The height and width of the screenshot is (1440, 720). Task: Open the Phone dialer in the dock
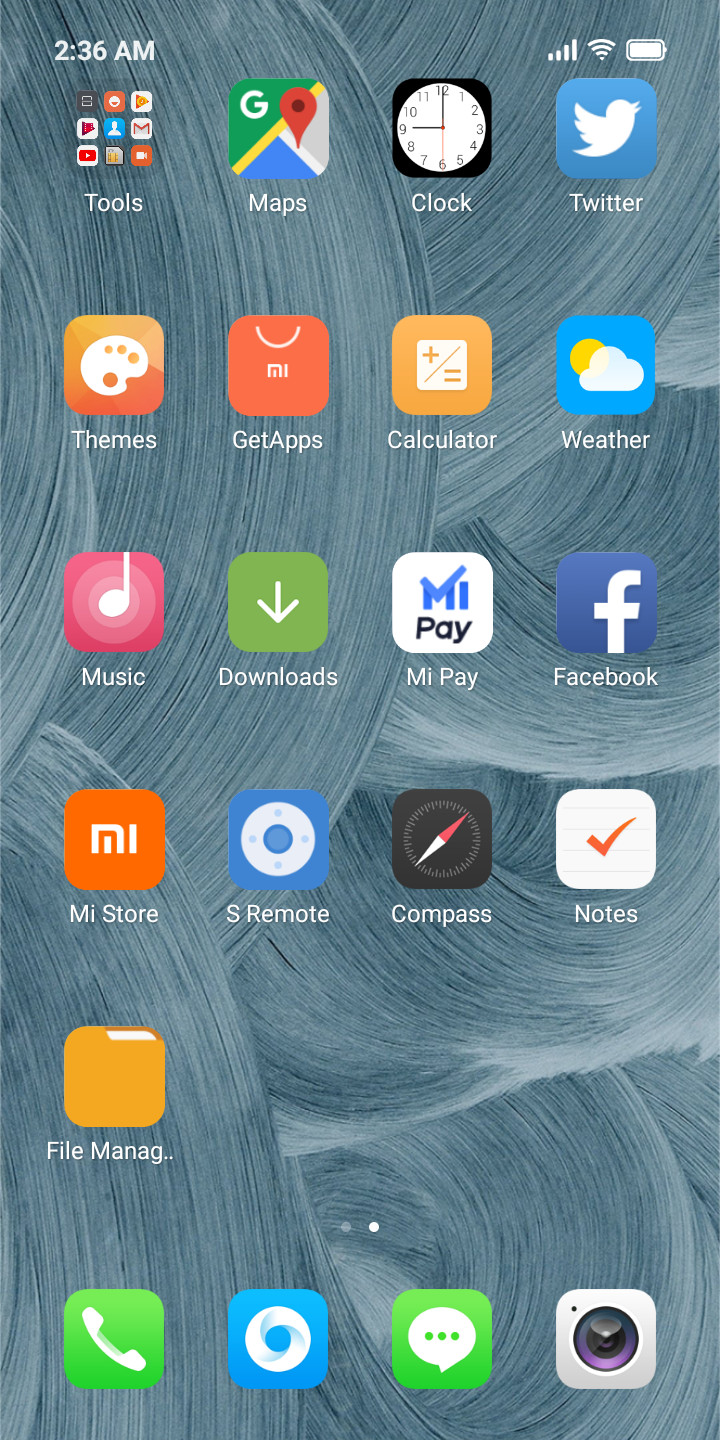click(x=114, y=1340)
